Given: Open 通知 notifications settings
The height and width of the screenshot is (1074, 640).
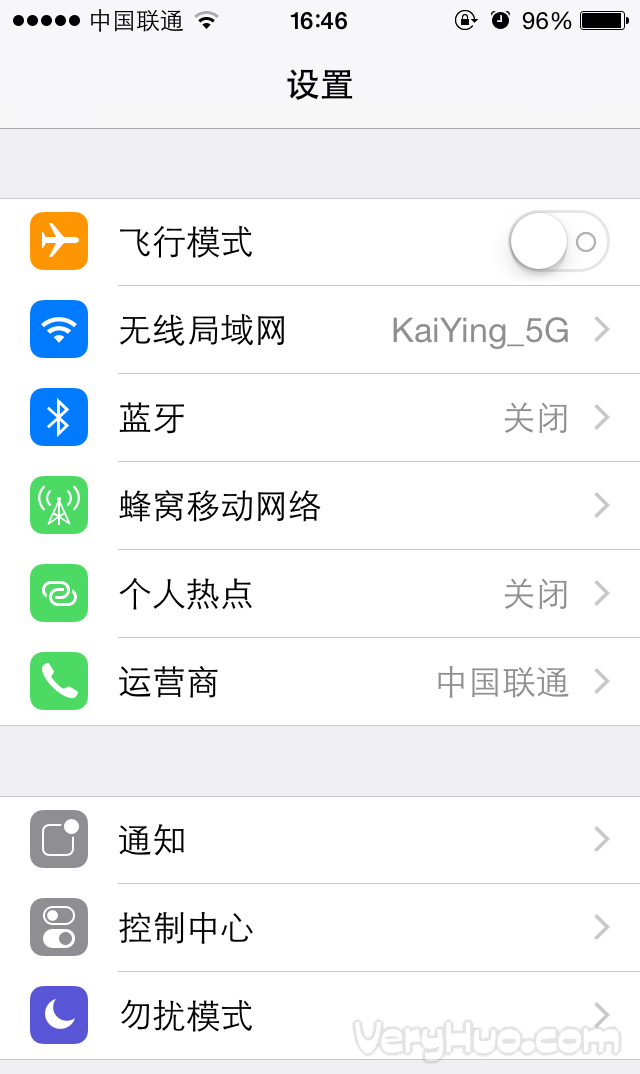Looking at the screenshot, I should point(320,840).
